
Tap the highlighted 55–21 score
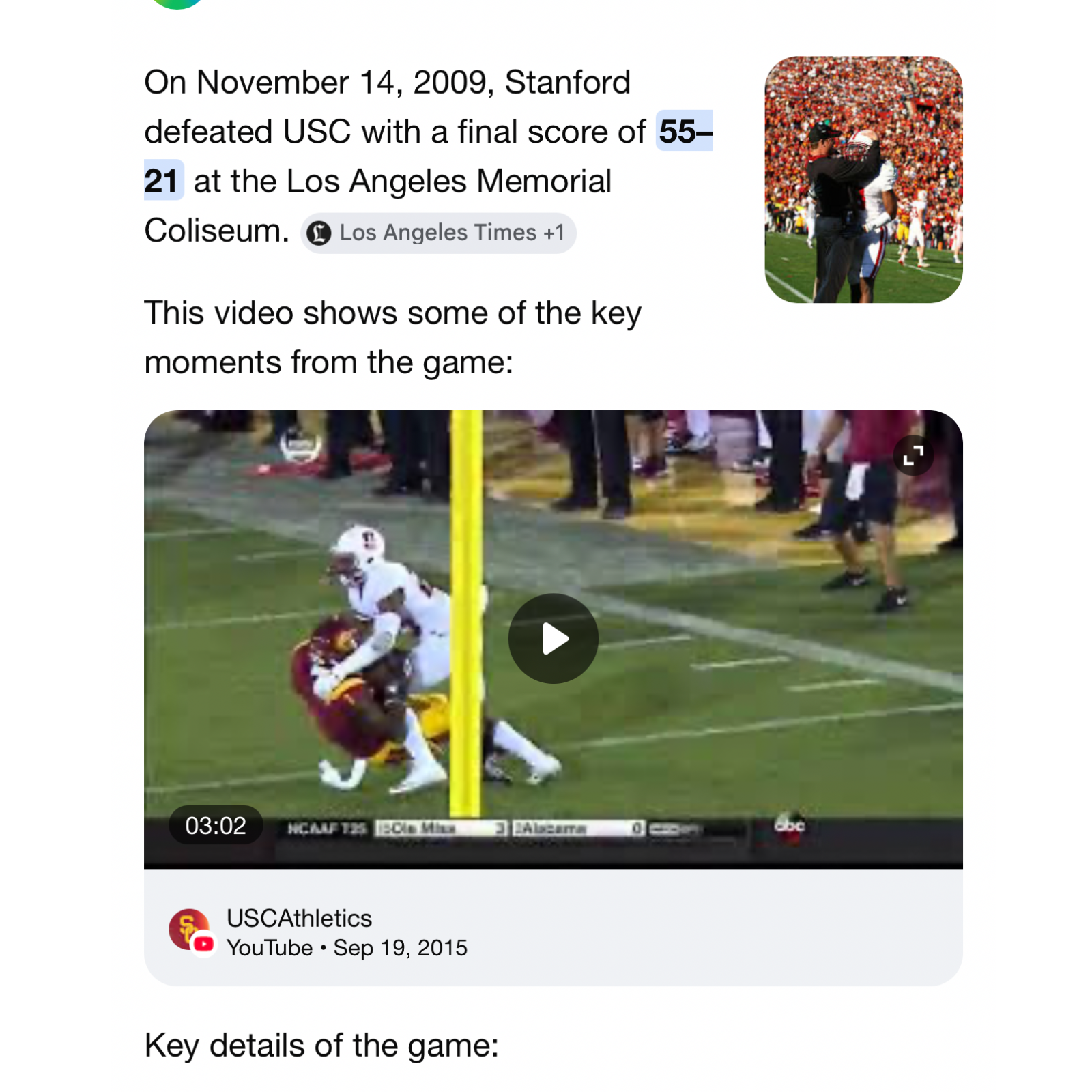pyautogui.click(x=684, y=132)
